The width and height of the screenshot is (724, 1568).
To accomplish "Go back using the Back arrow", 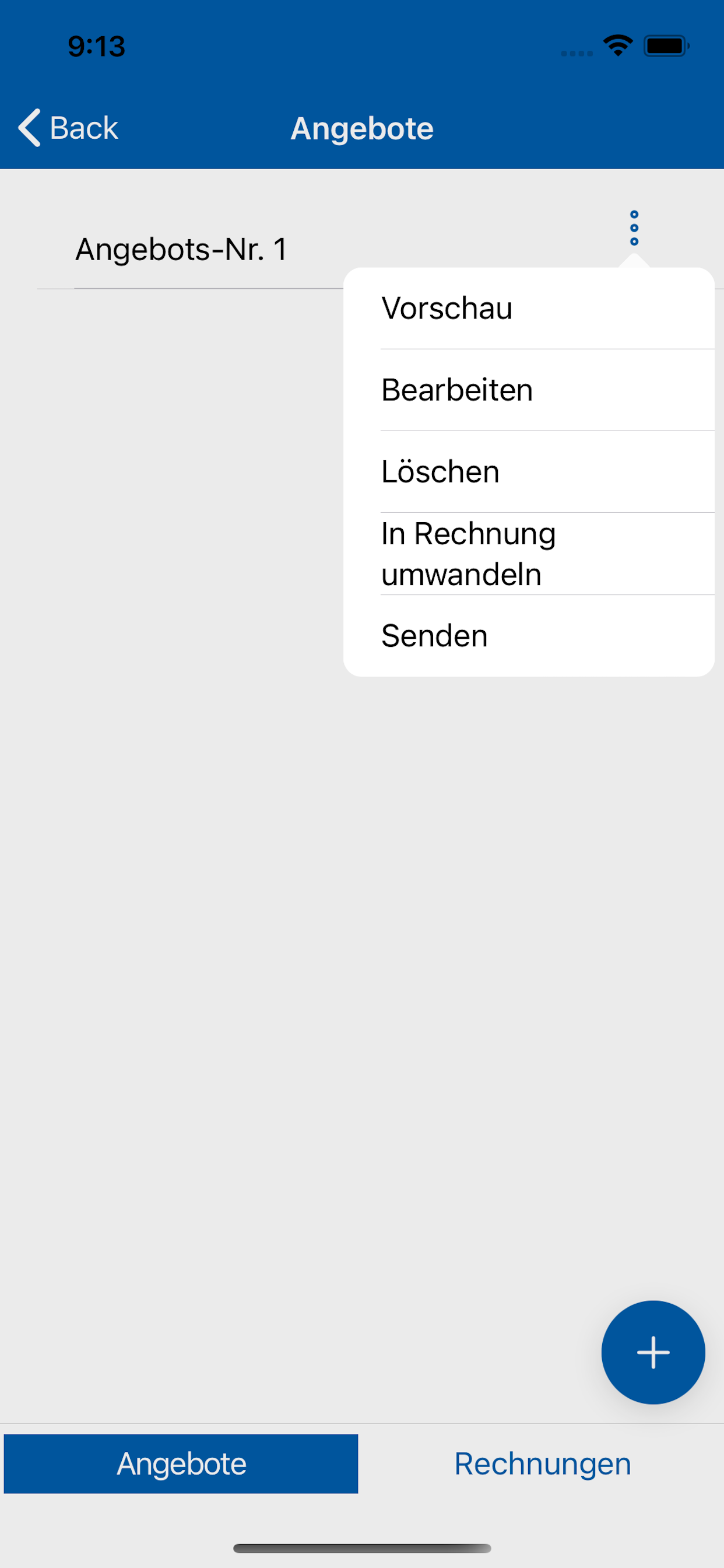I will click(x=67, y=128).
